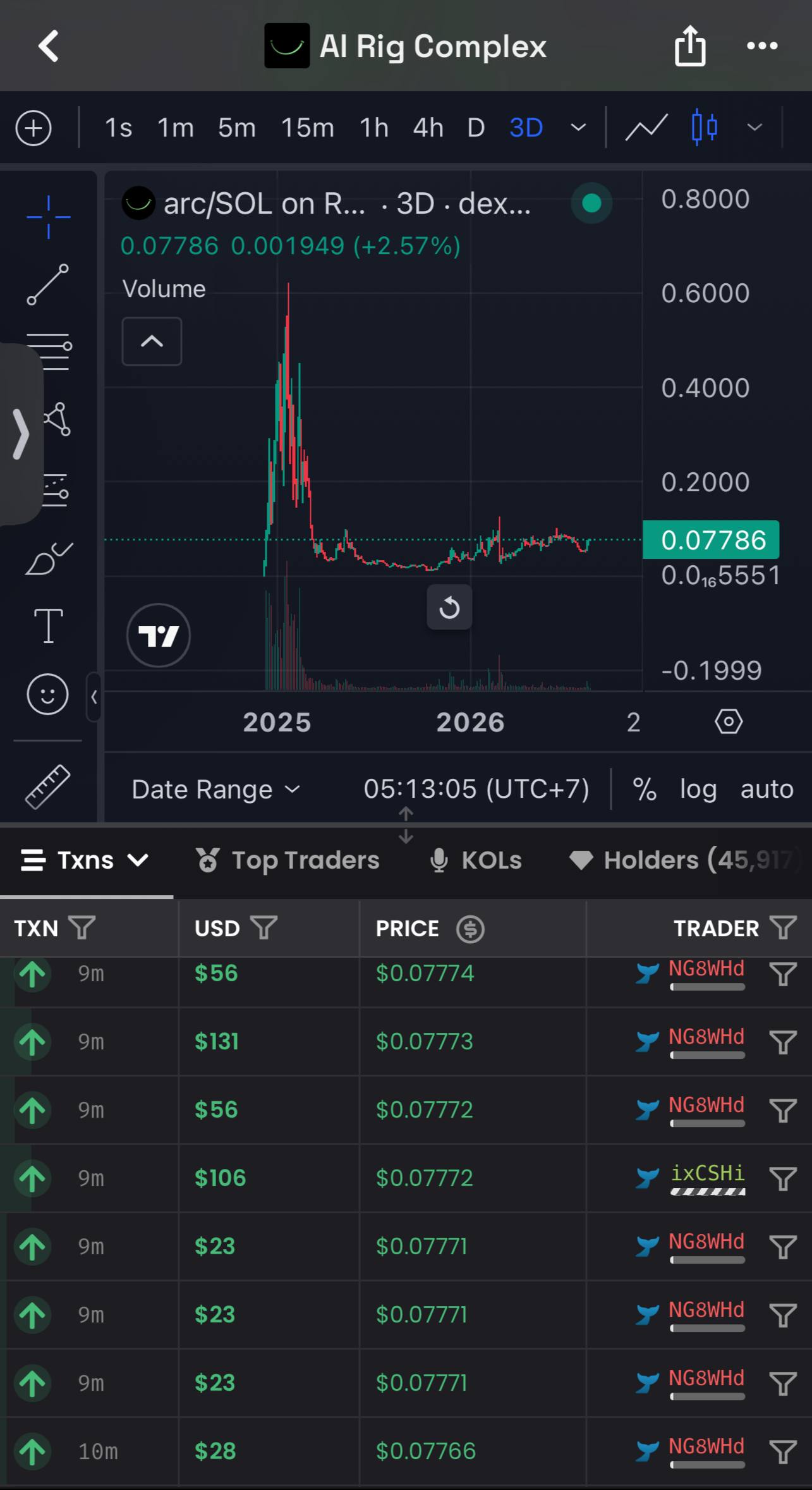This screenshot has width=812, height=1490.
Task: Share the AI Rig Complex page
Action: (689, 46)
